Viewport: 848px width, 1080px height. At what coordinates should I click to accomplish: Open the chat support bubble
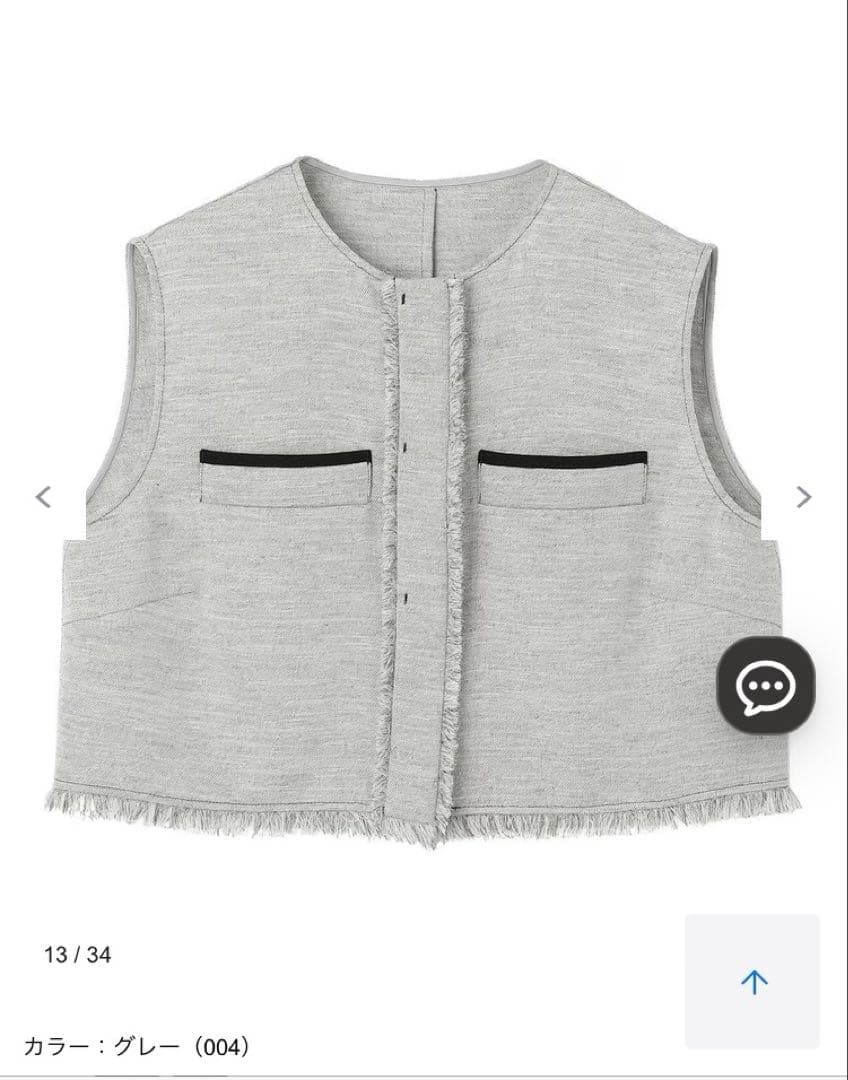point(766,685)
